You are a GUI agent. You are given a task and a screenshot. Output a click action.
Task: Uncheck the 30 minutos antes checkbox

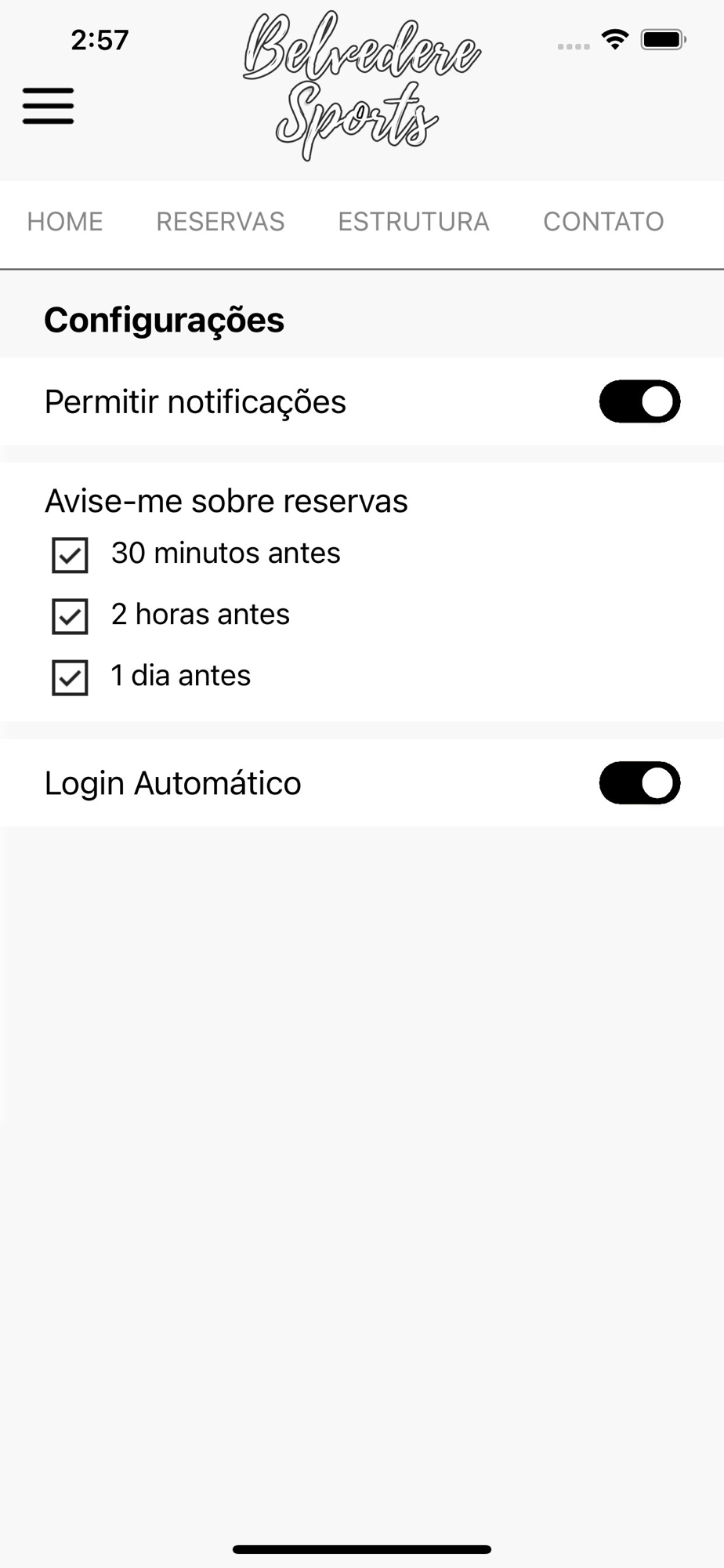tap(70, 555)
